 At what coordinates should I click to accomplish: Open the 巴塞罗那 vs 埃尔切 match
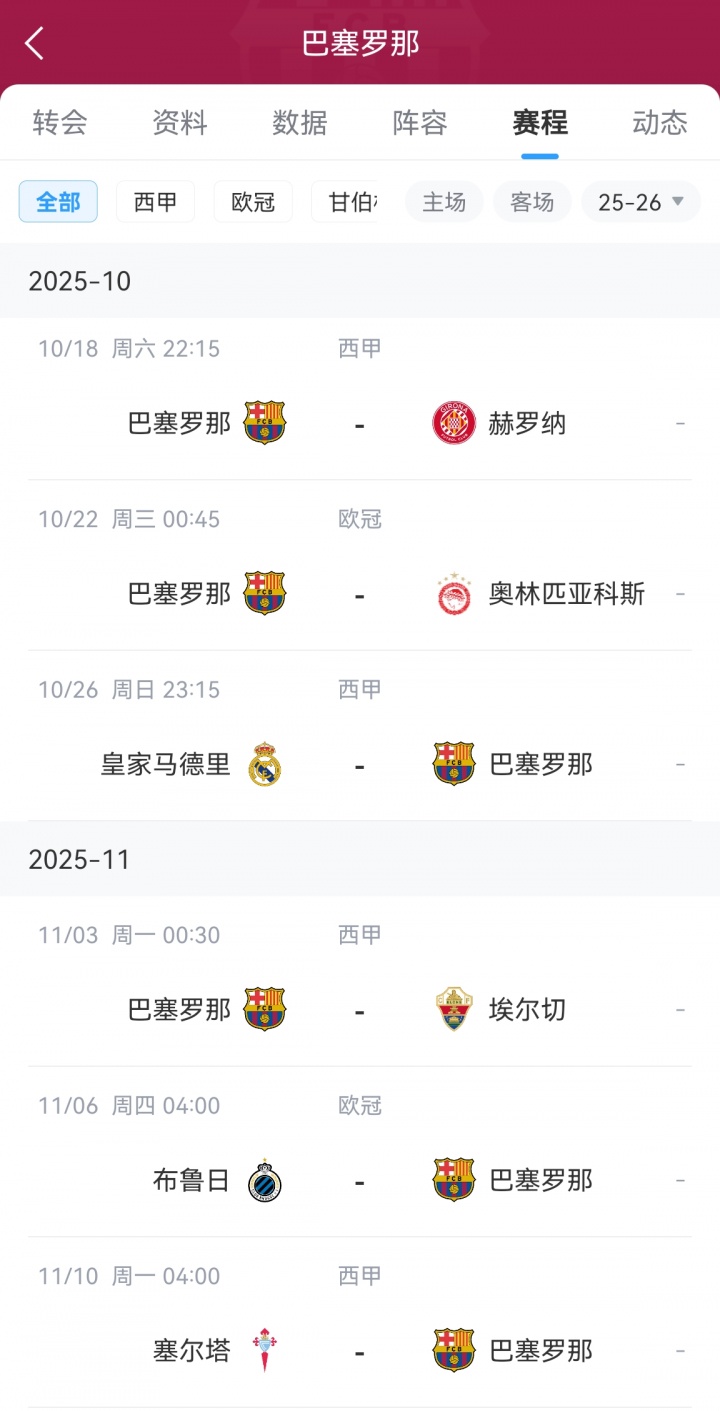tap(360, 1010)
